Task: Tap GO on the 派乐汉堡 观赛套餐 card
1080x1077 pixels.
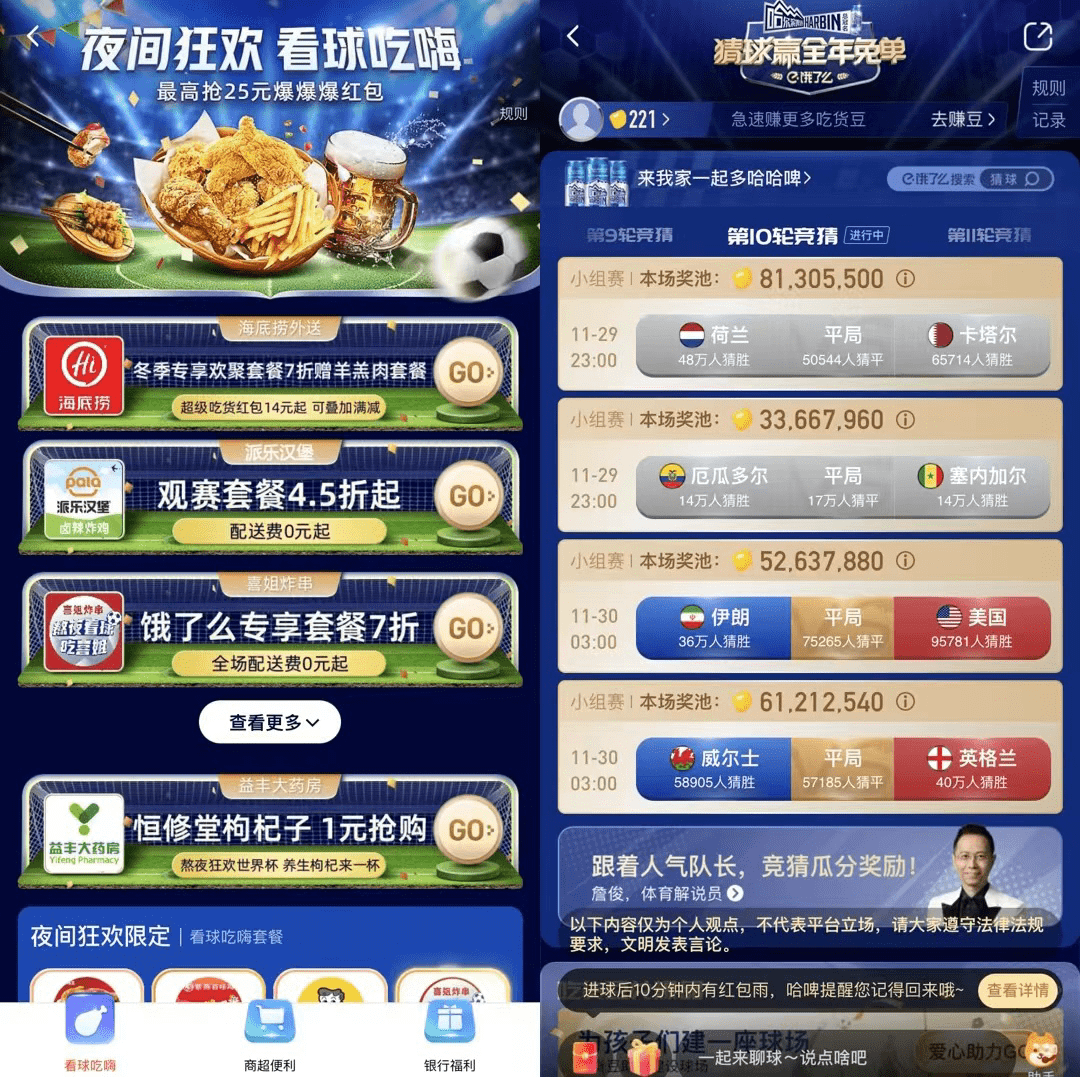Action: tap(467, 496)
